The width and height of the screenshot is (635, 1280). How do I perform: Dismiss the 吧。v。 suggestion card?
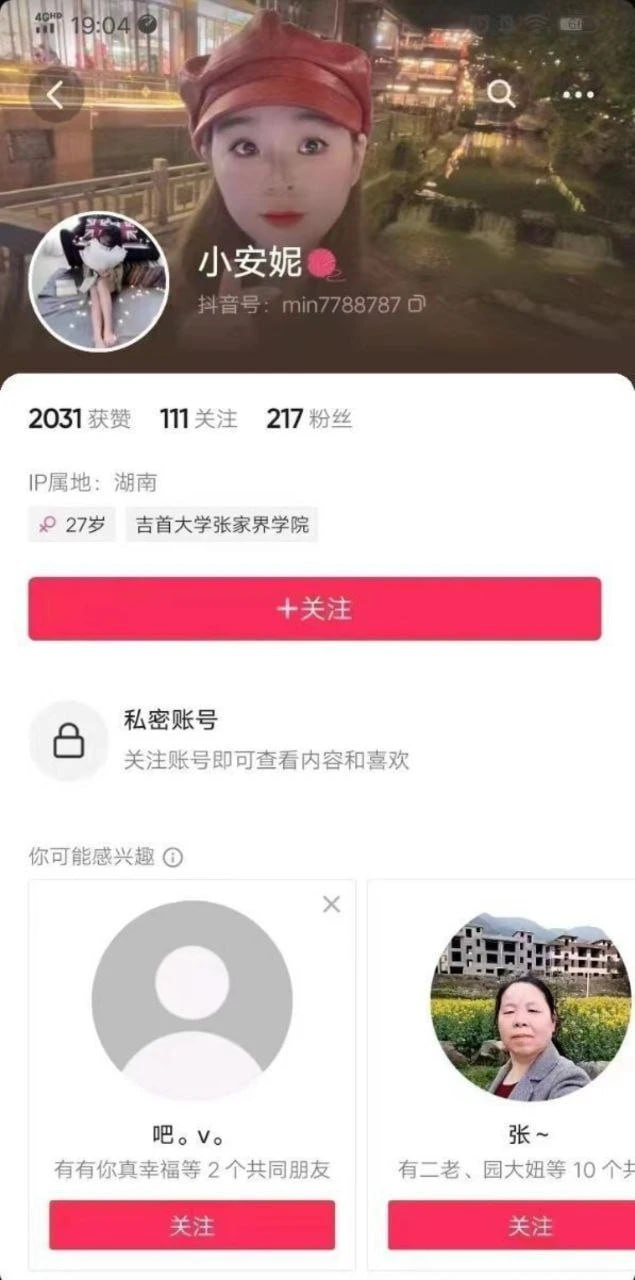click(332, 904)
